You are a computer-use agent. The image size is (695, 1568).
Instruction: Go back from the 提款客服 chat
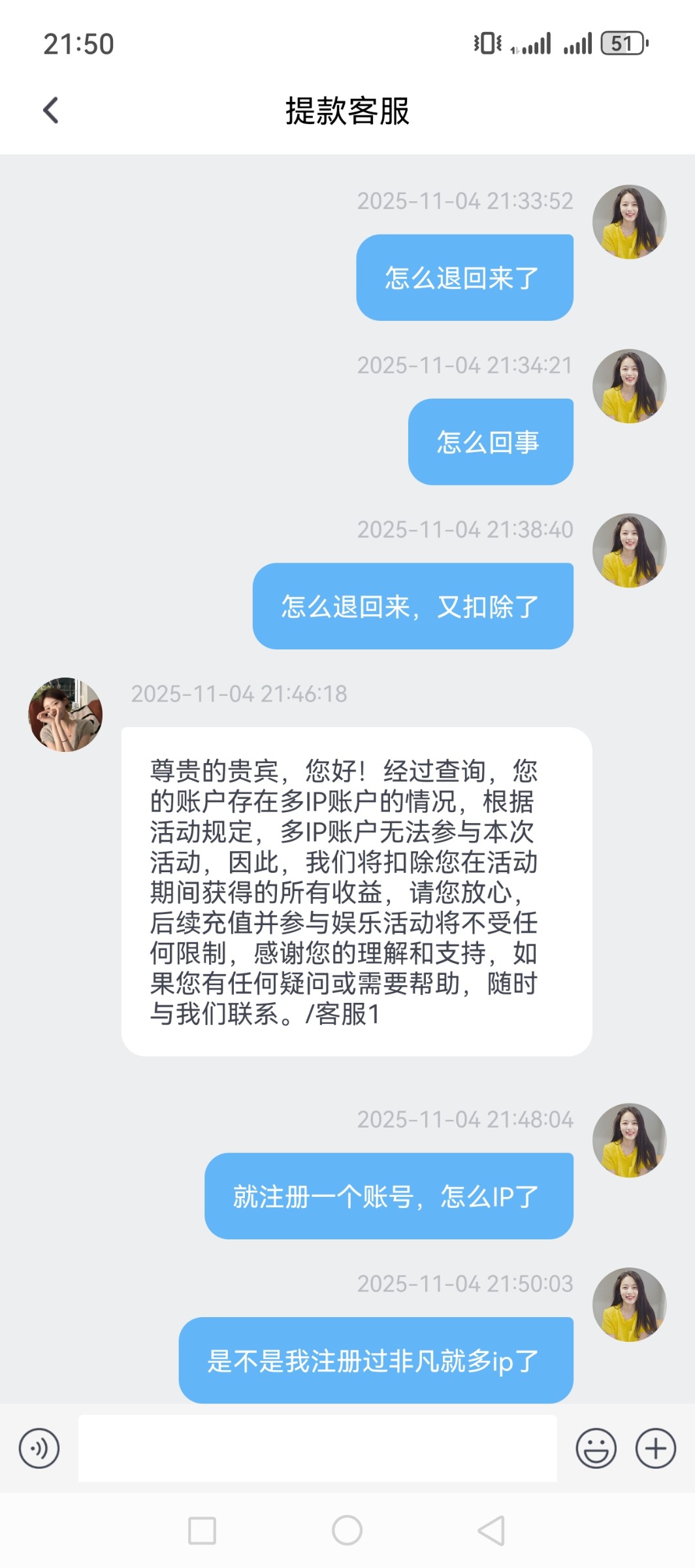coord(51,110)
